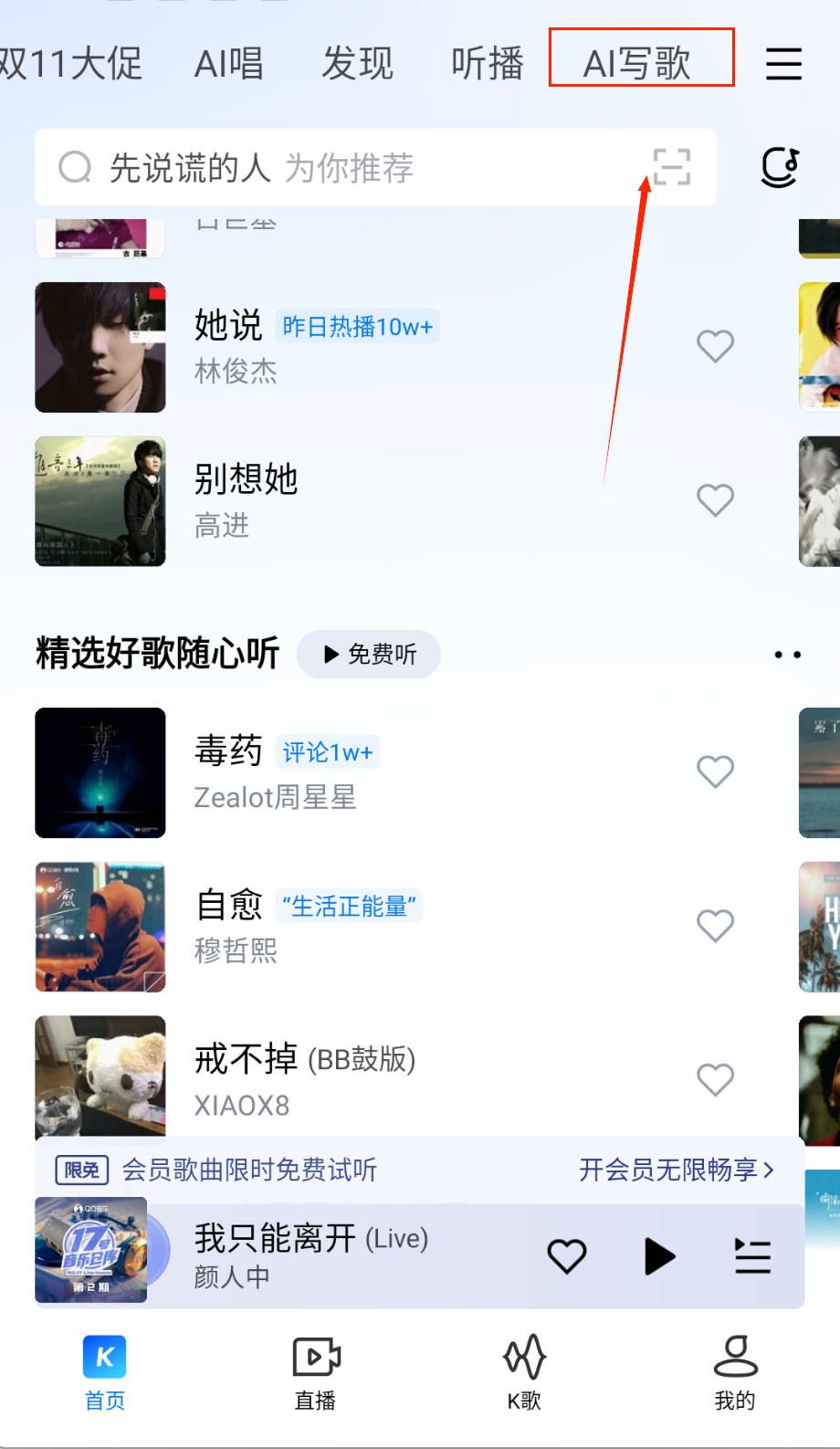
Task: Open the playlist queue in mini player
Action: click(x=752, y=1256)
